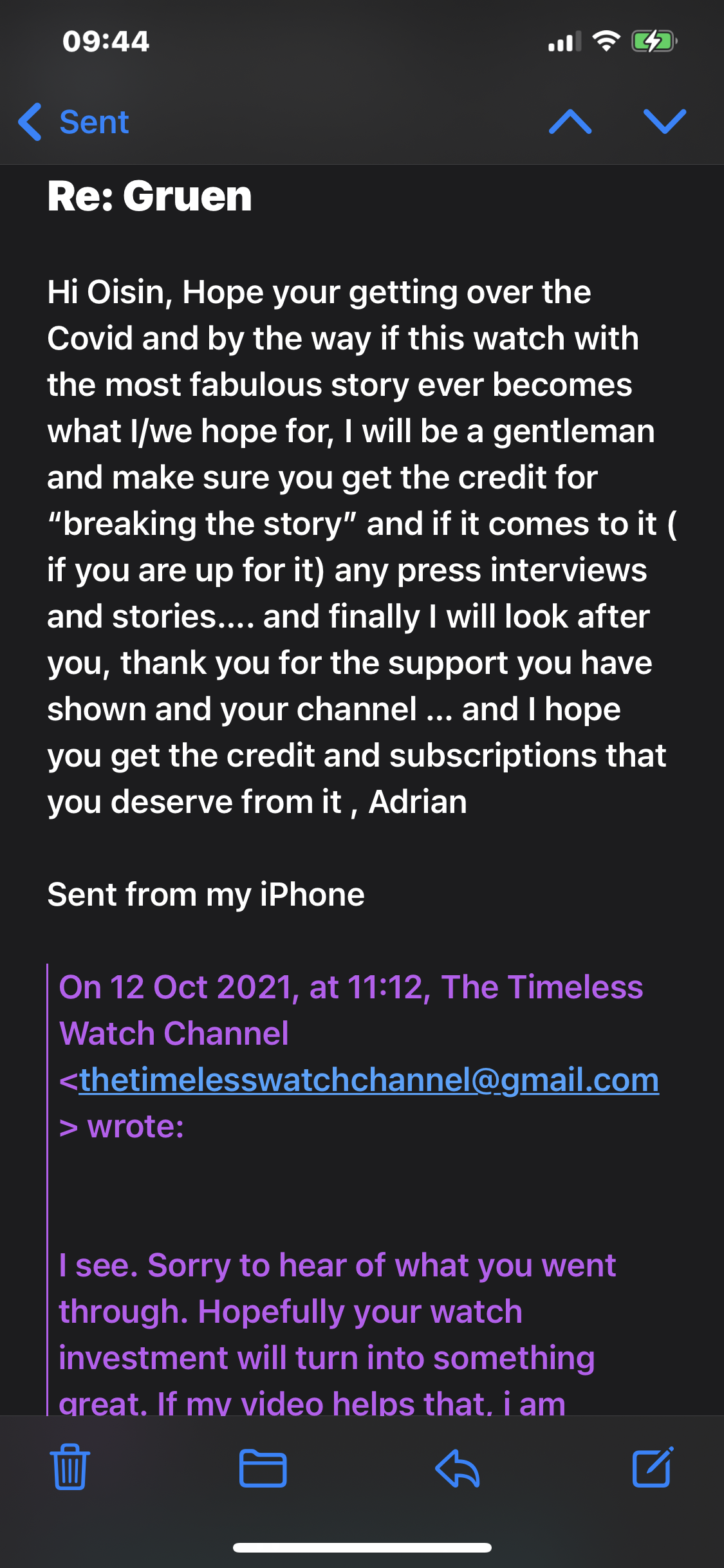Go back to the Sent mailbox

pos(74,122)
